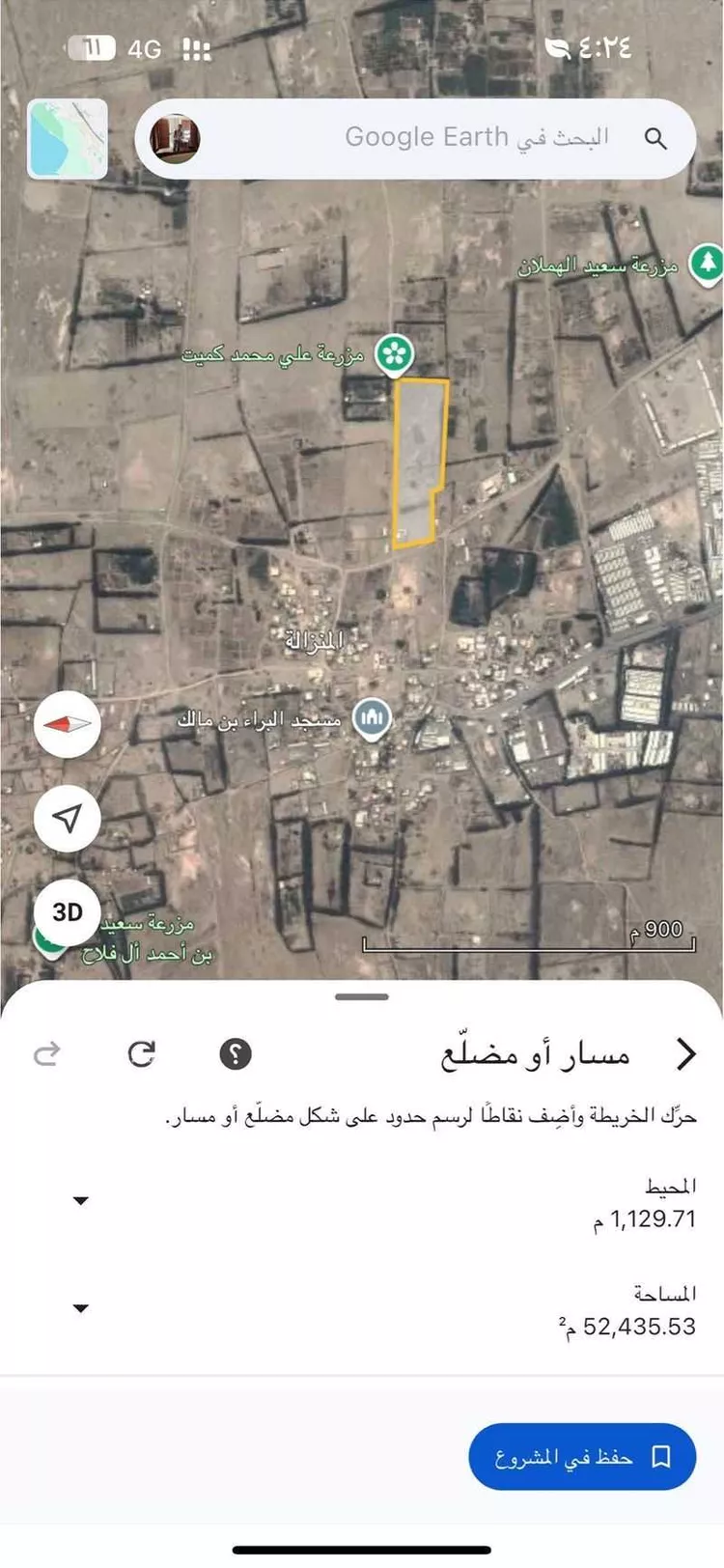This screenshot has height=1568, width=724.
Task: Tap the bottom sheet drag handle
Action: pyautogui.click(x=362, y=997)
